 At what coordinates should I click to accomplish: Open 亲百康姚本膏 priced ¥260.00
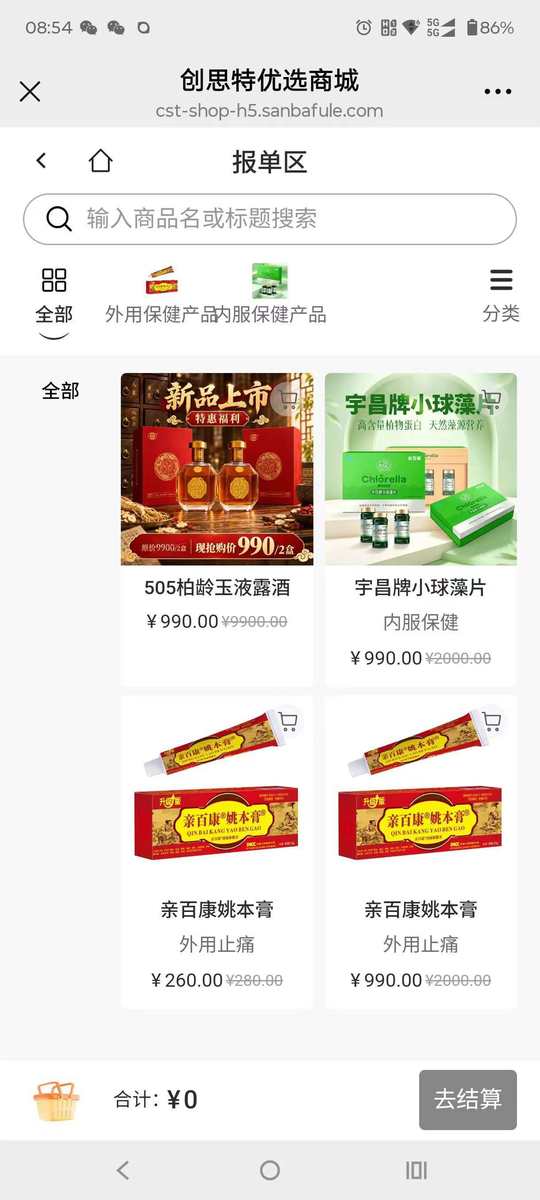click(217, 852)
